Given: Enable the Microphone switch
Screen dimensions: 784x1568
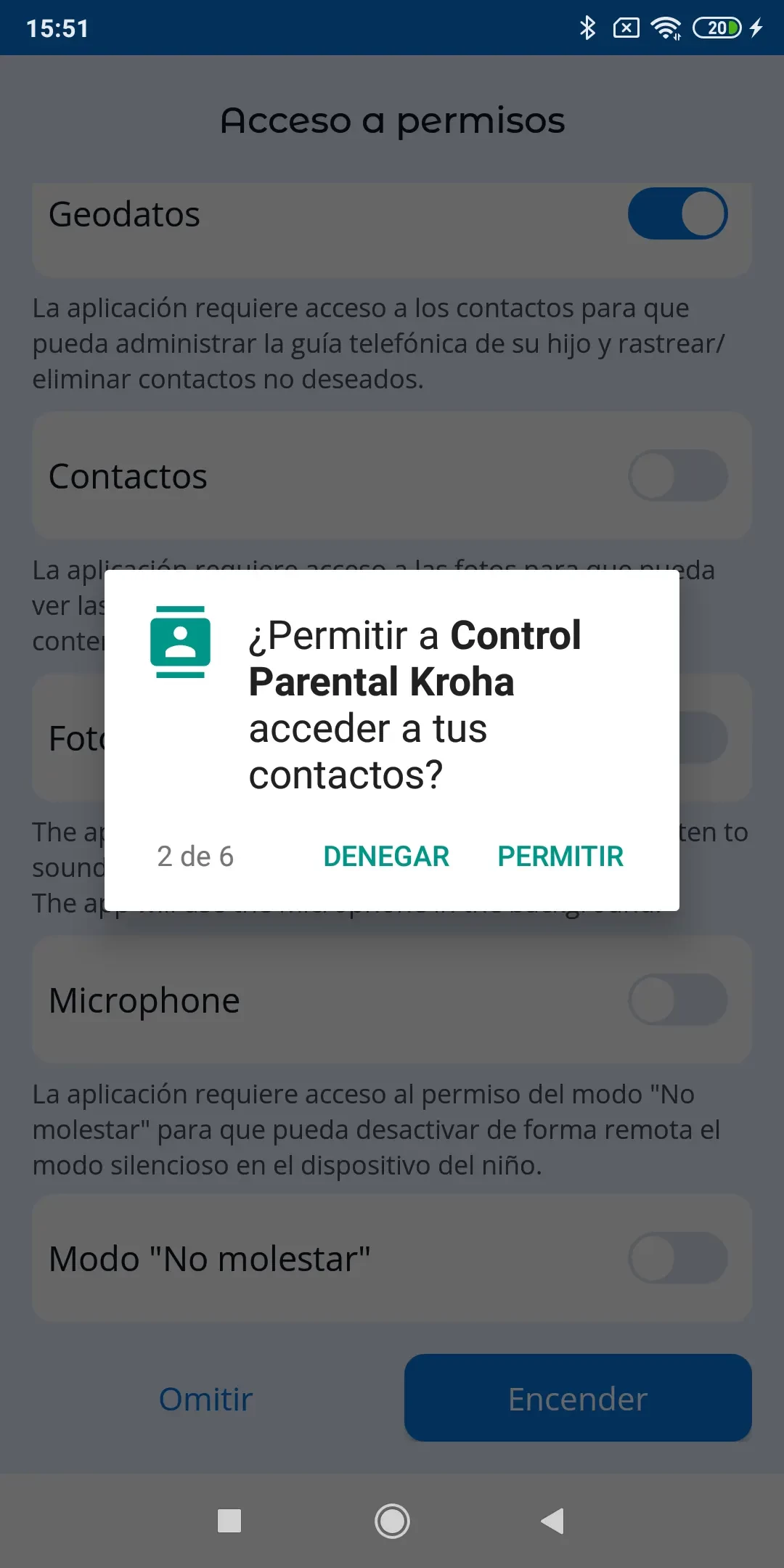Looking at the screenshot, I should (677, 1000).
